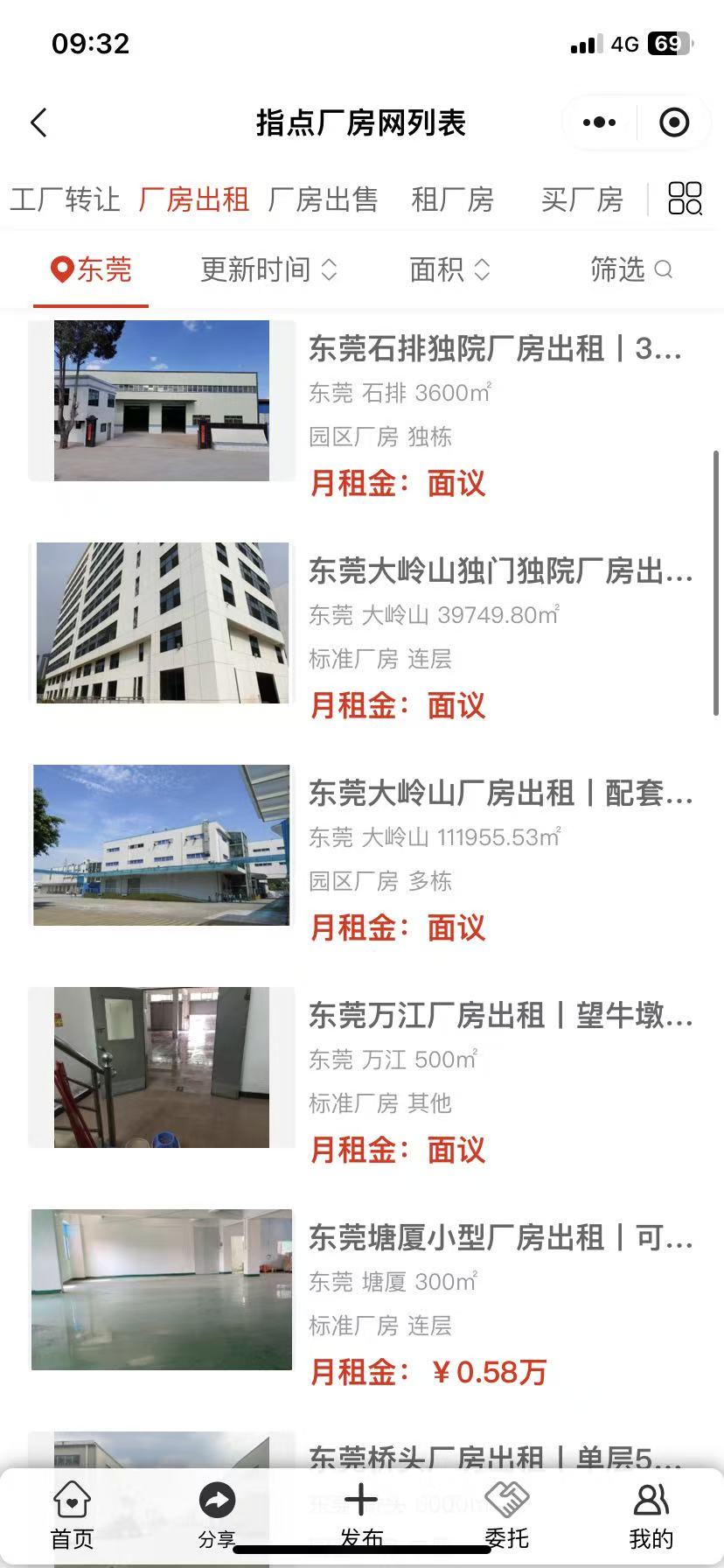Switch to the 厂房出售 tab
The width and height of the screenshot is (724, 1568).
tap(323, 199)
